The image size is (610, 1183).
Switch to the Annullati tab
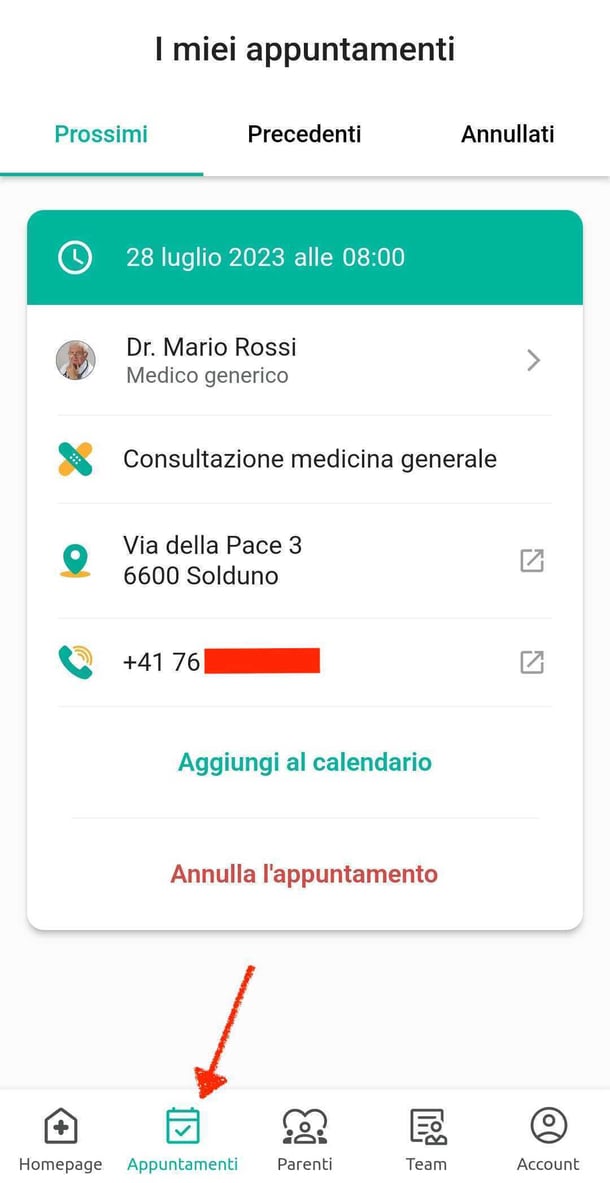click(x=507, y=134)
